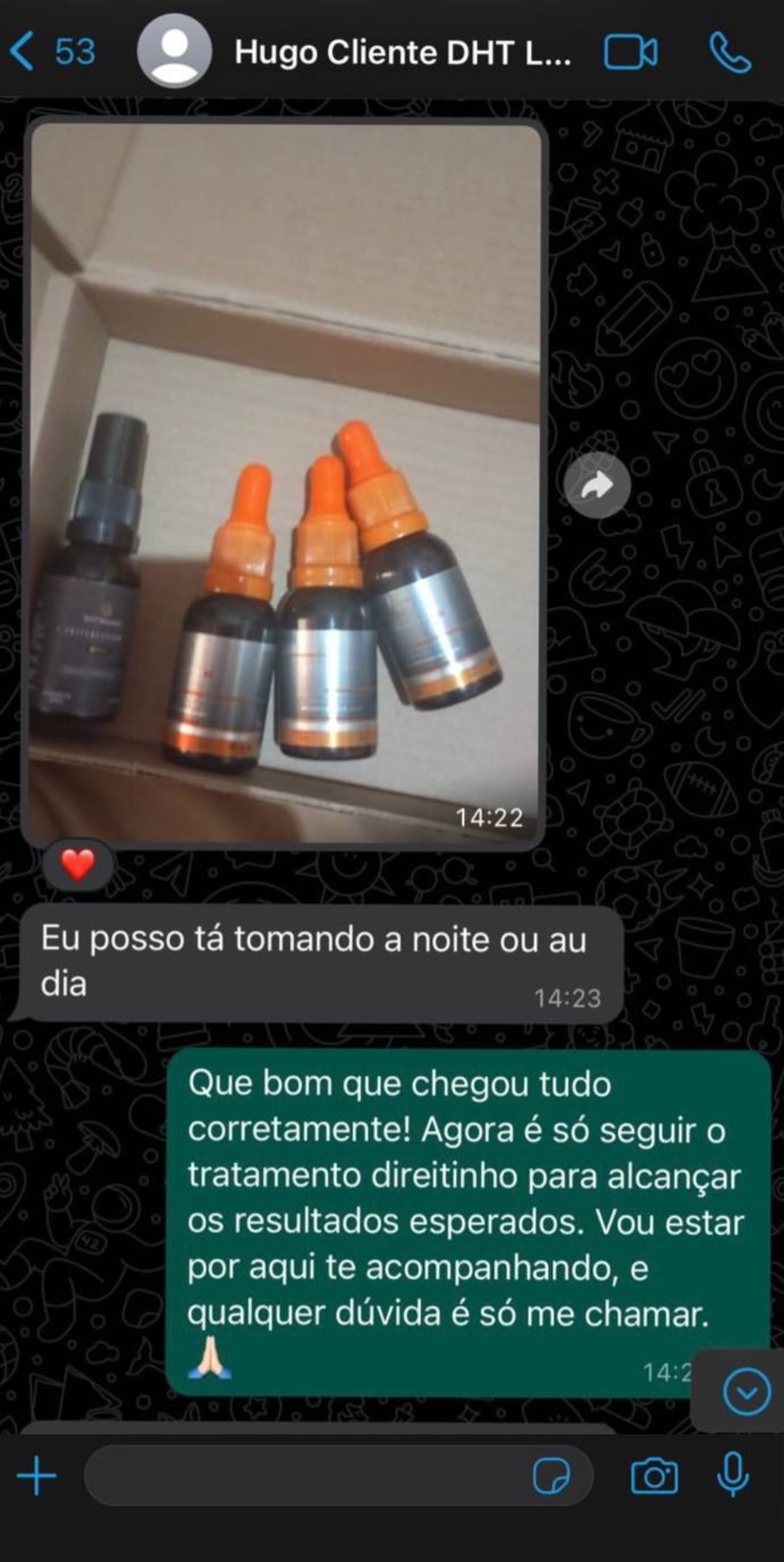Open Hugo Cliente contact info
Screen dimensions: 784x1562
click(x=402, y=53)
